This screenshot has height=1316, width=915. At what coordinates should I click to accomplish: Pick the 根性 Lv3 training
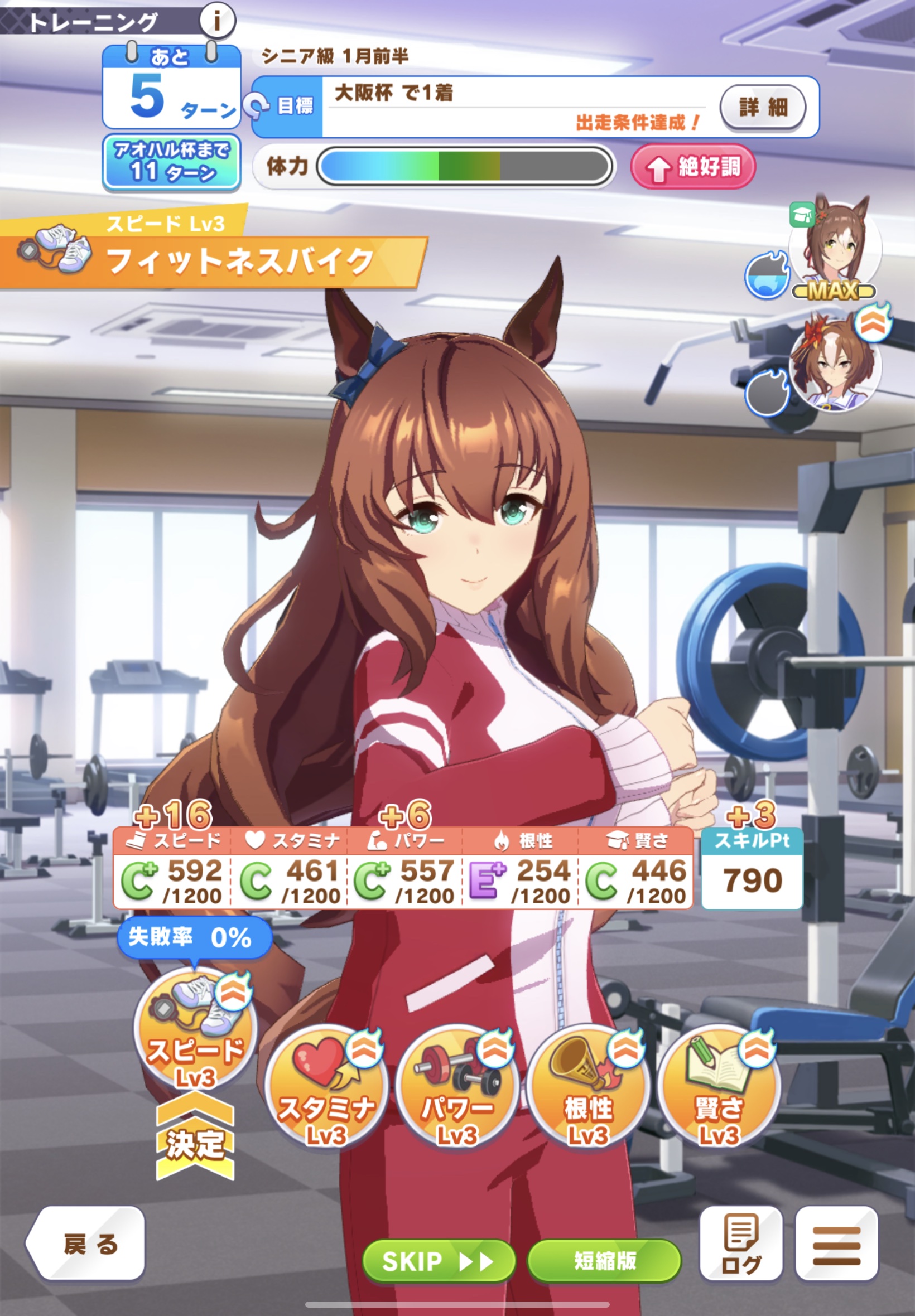(587, 1088)
